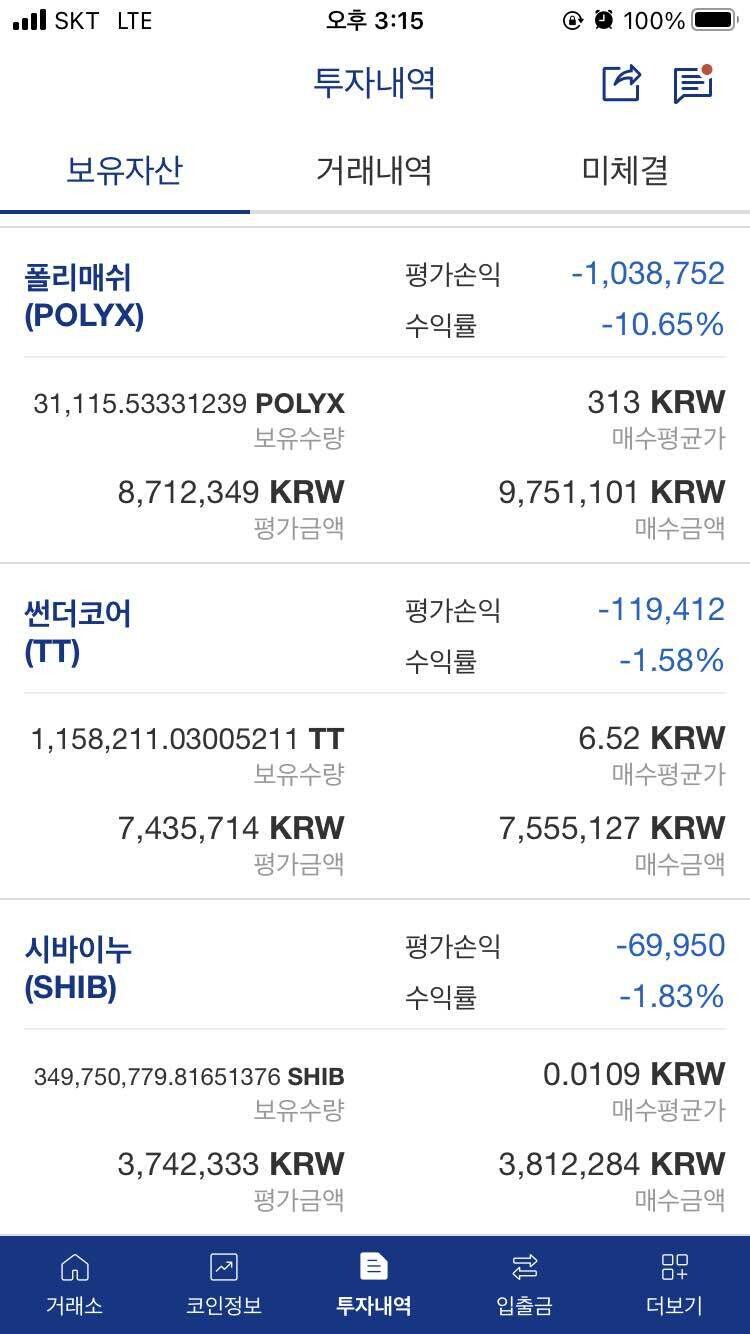Open the 썬더코어 (TT) holding
The image size is (750, 1334).
coord(78,632)
